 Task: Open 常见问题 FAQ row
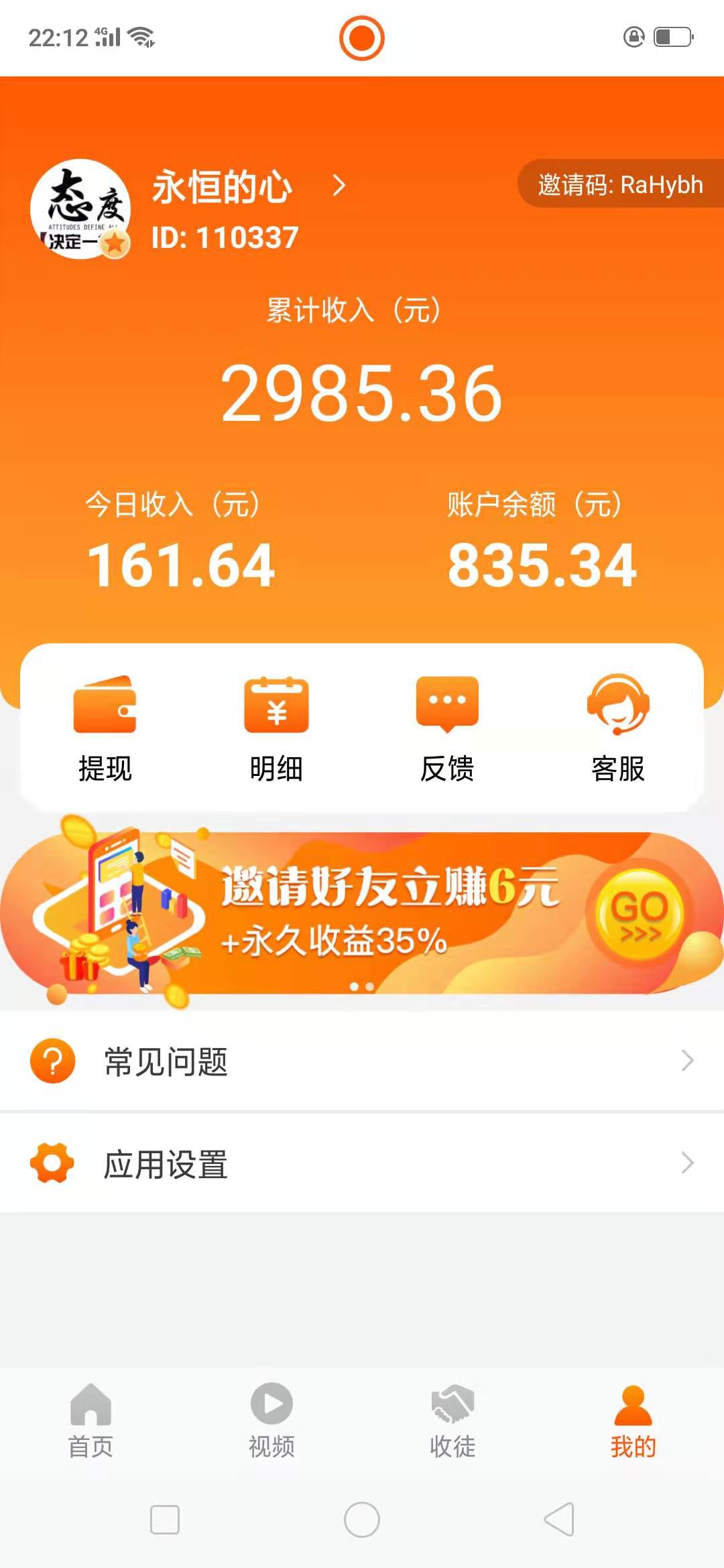click(362, 1061)
